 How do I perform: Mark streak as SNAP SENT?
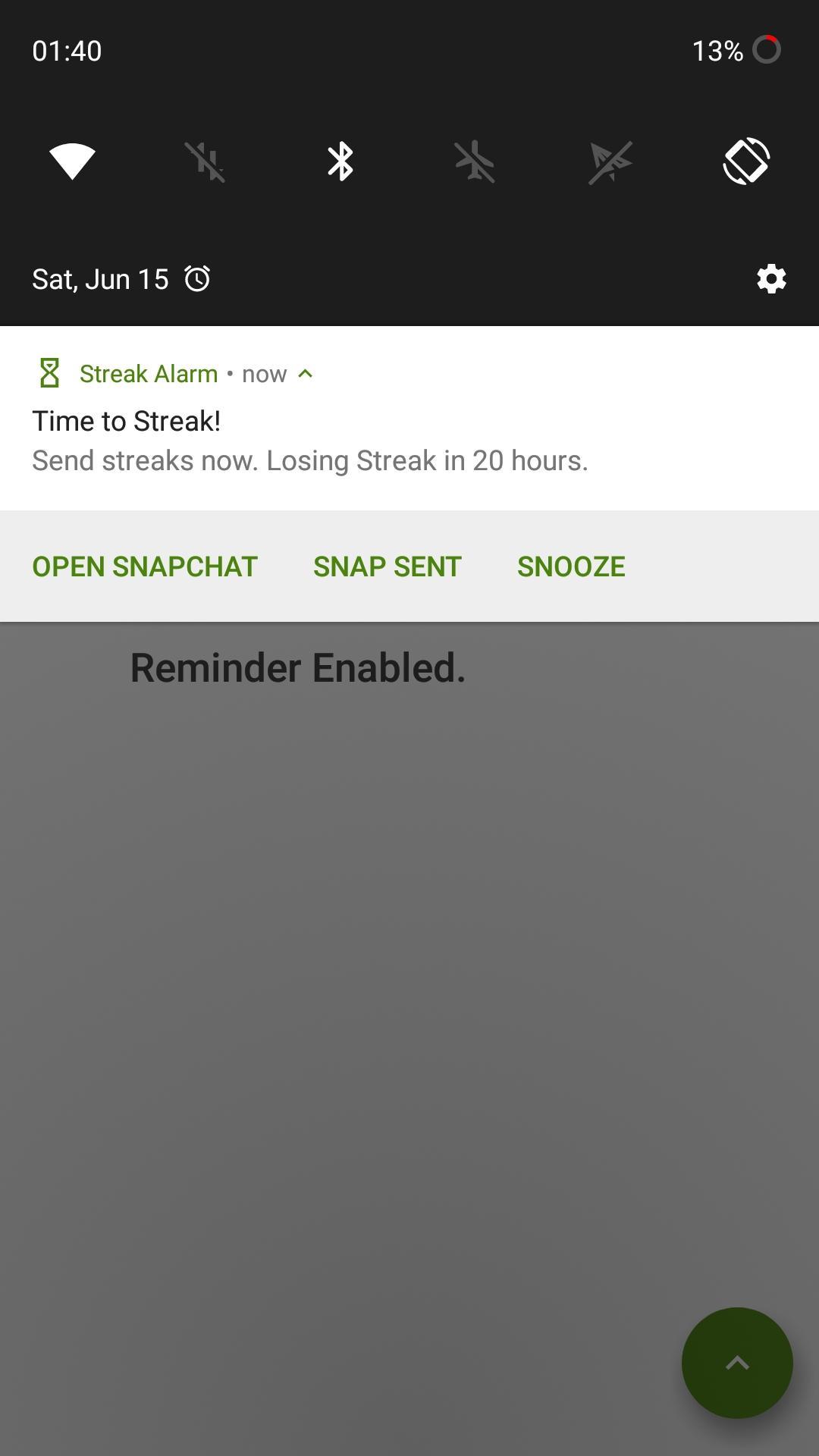click(387, 566)
